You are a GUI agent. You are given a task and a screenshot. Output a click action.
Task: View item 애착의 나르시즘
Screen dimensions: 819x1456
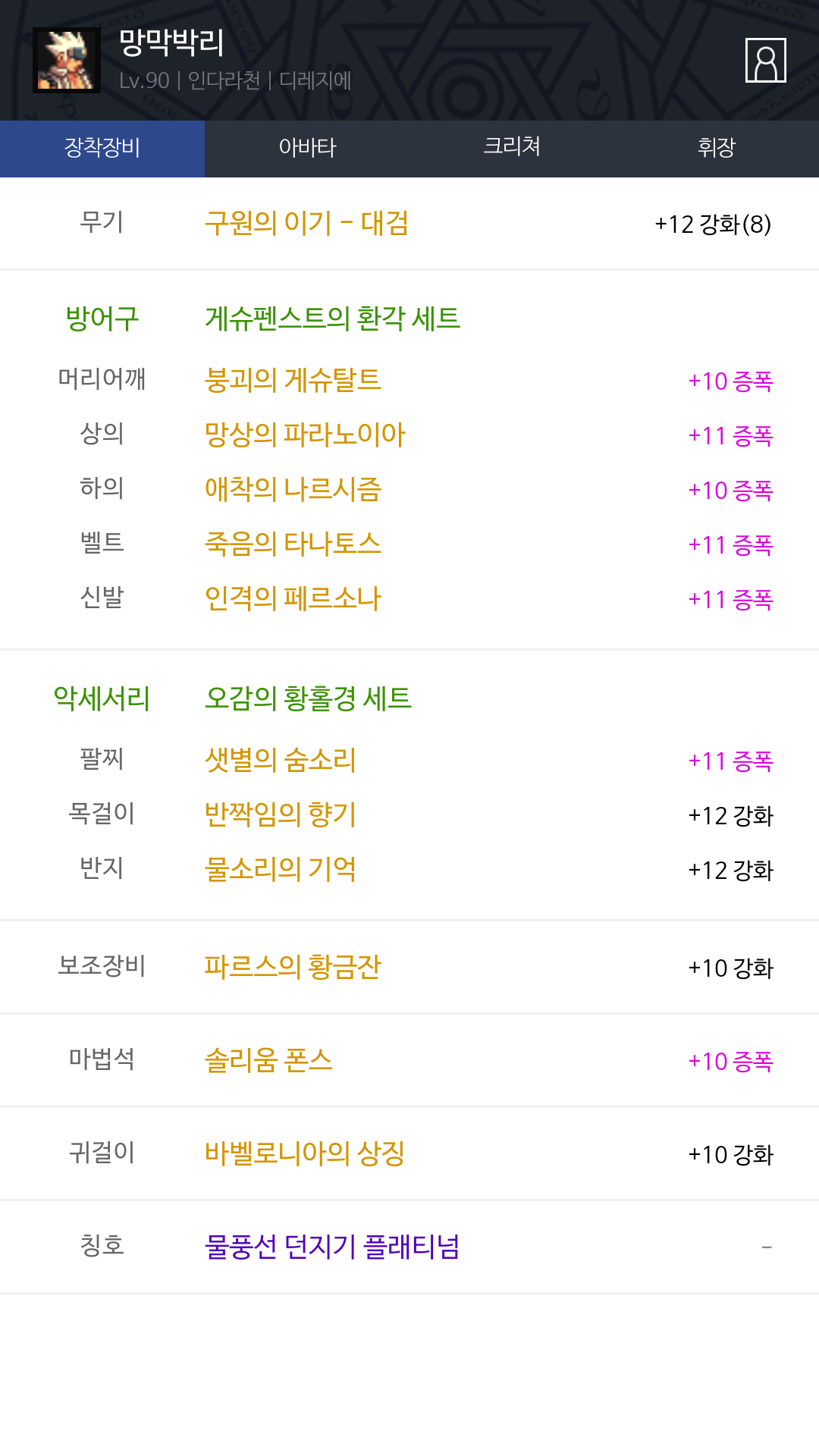[x=293, y=489]
